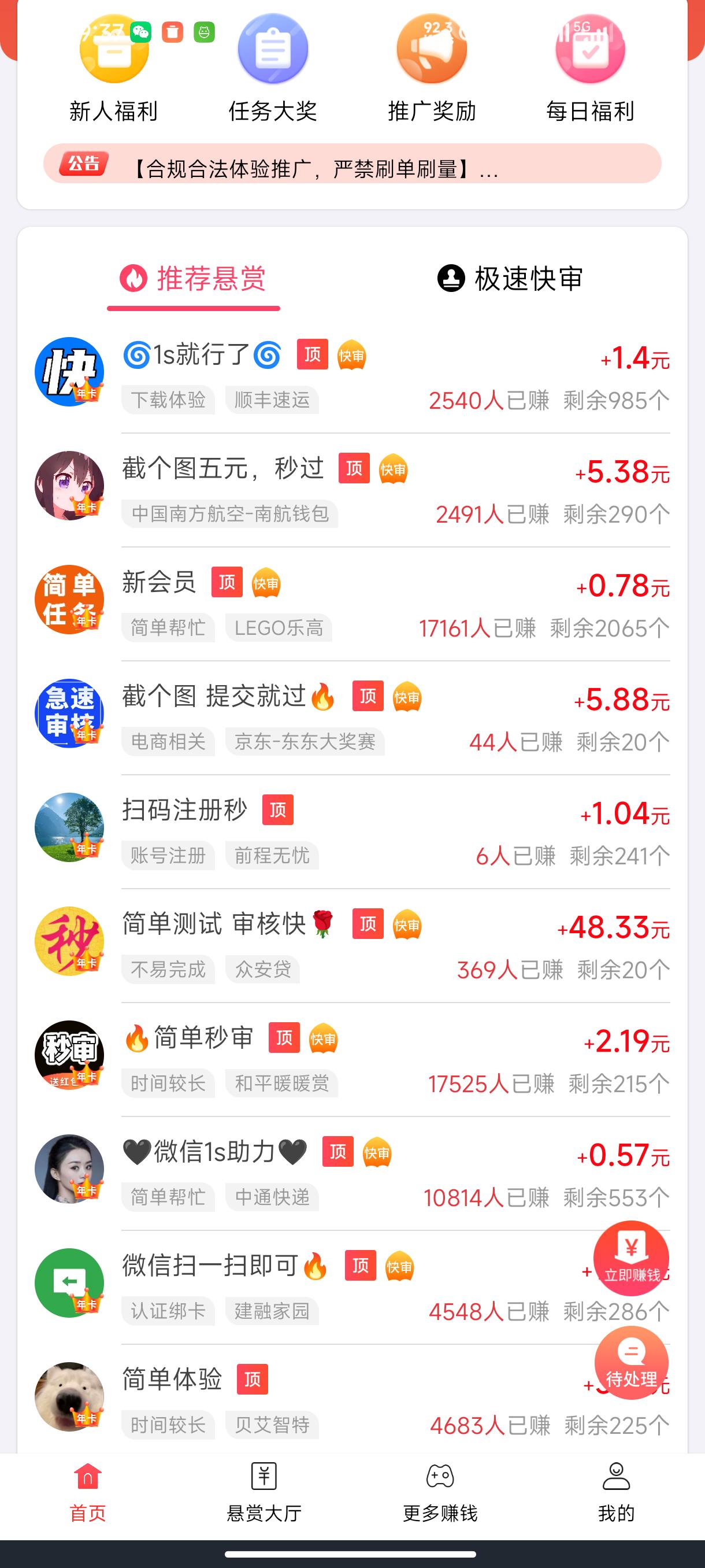The height and width of the screenshot is (1568, 705).
Task: Select the 推荐悬赏 tab
Action: [194, 279]
